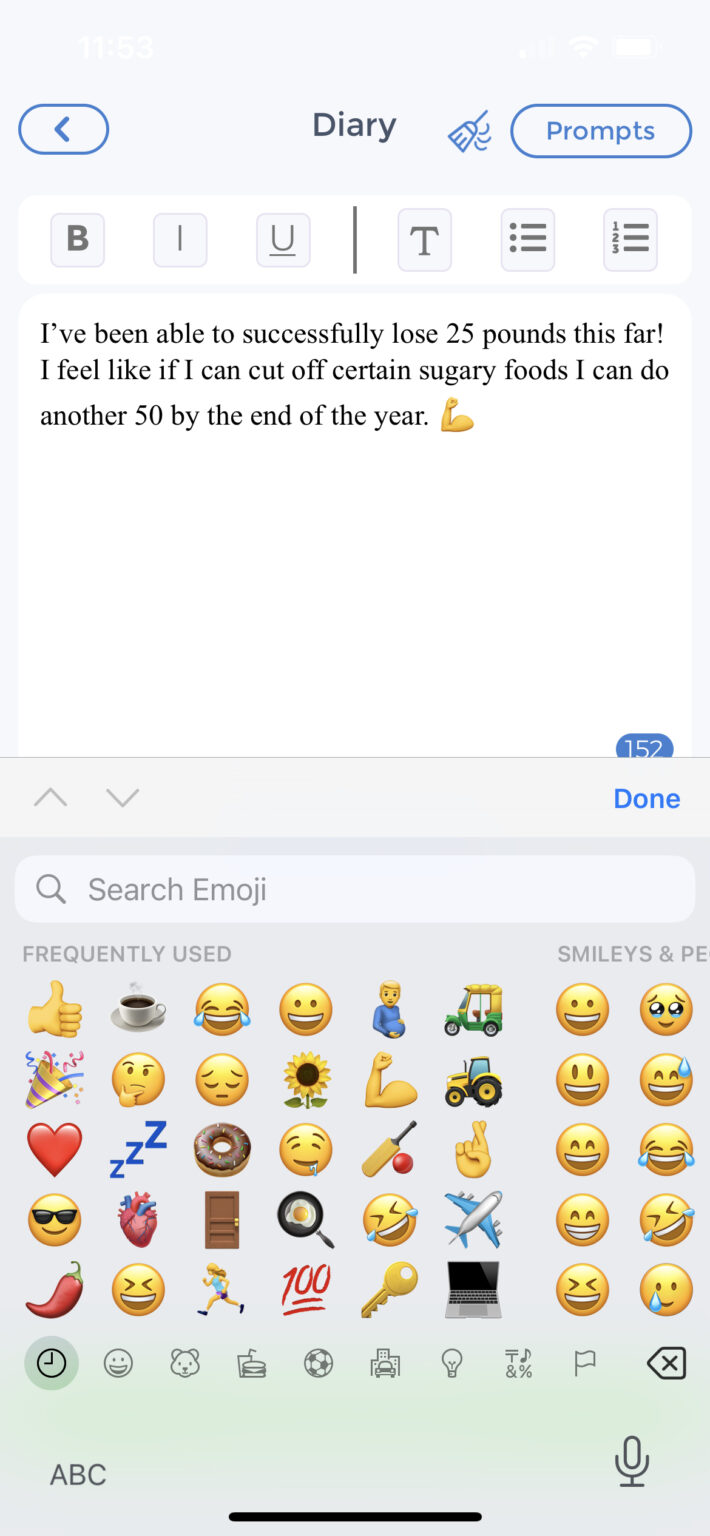The width and height of the screenshot is (710, 1536).
Task: Switch to the animals emoji category
Action: pos(185,1363)
